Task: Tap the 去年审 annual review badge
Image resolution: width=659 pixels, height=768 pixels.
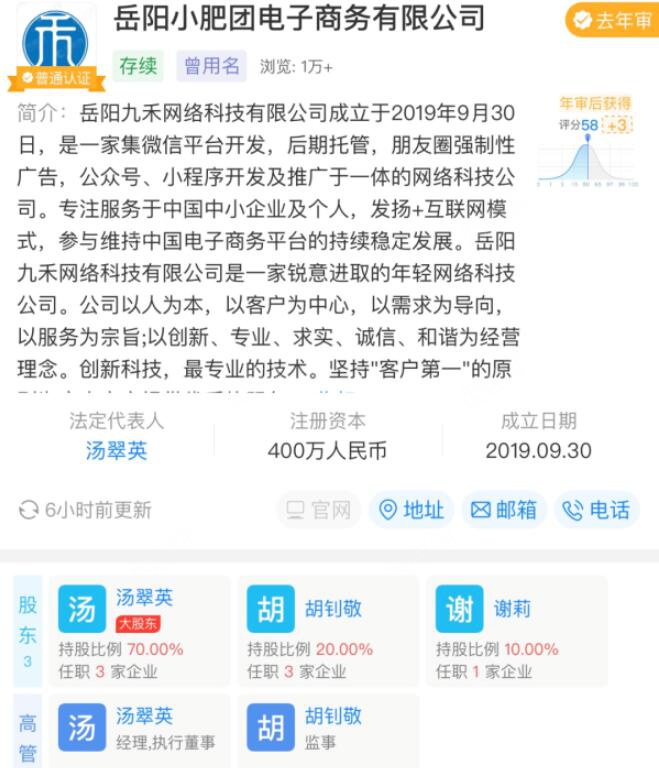Action: (610, 20)
